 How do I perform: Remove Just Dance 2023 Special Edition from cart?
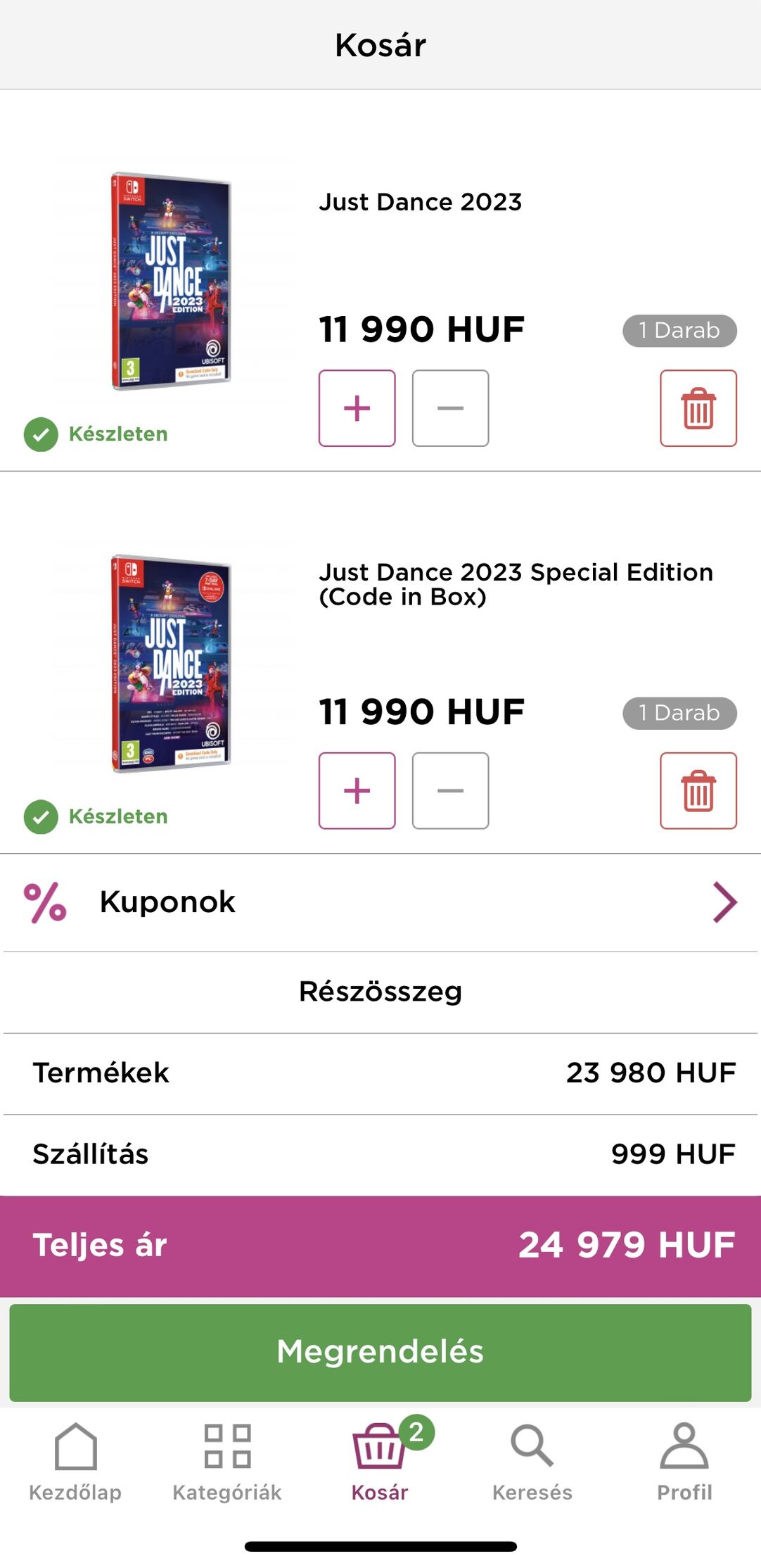tap(698, 790)
